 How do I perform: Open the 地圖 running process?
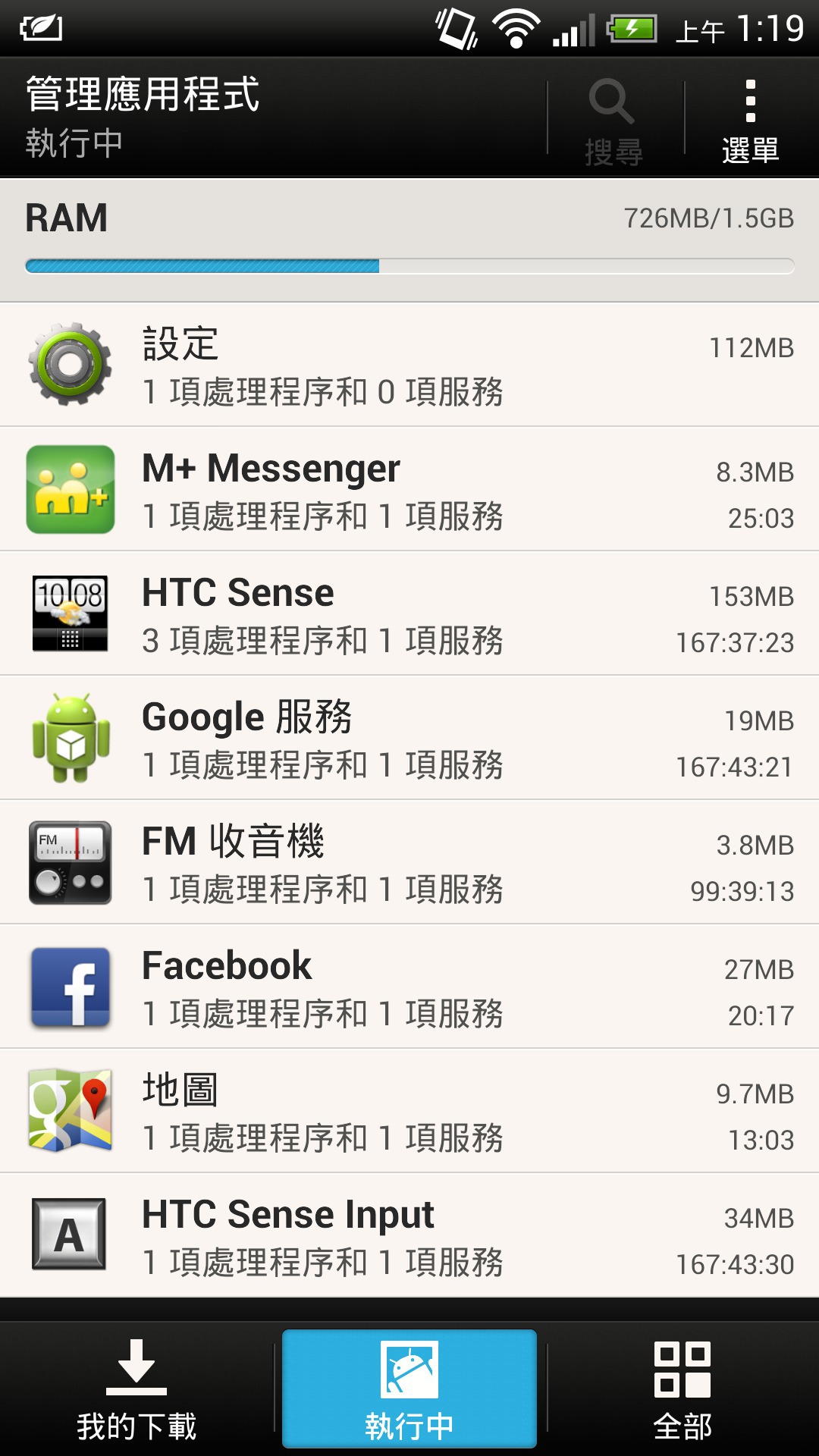pyautogui.click(x=409, y=1112)
